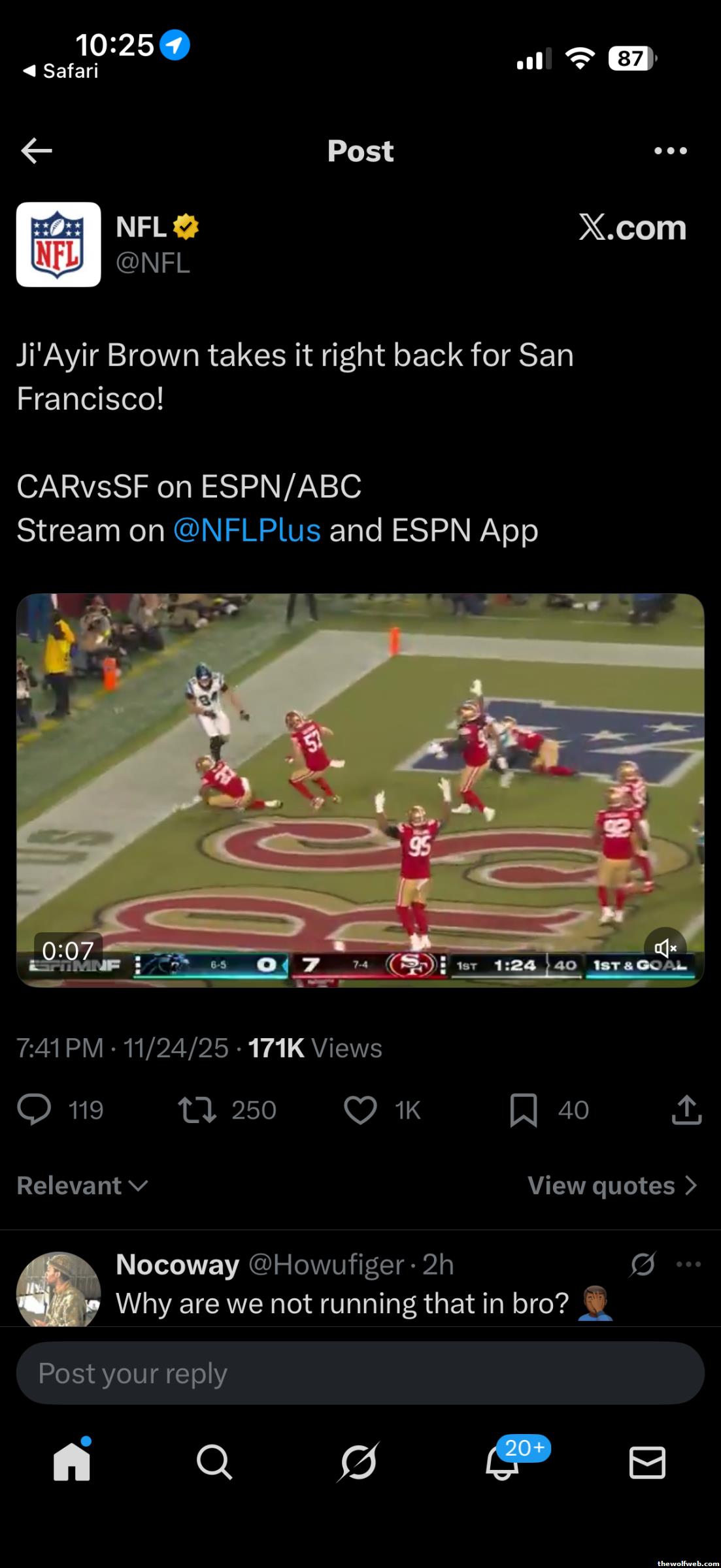Tap the Grok icon on Nocoway's reply
Image resolution: width=721 pixels, height=1568 pixels.
[x=643, y=1264]
